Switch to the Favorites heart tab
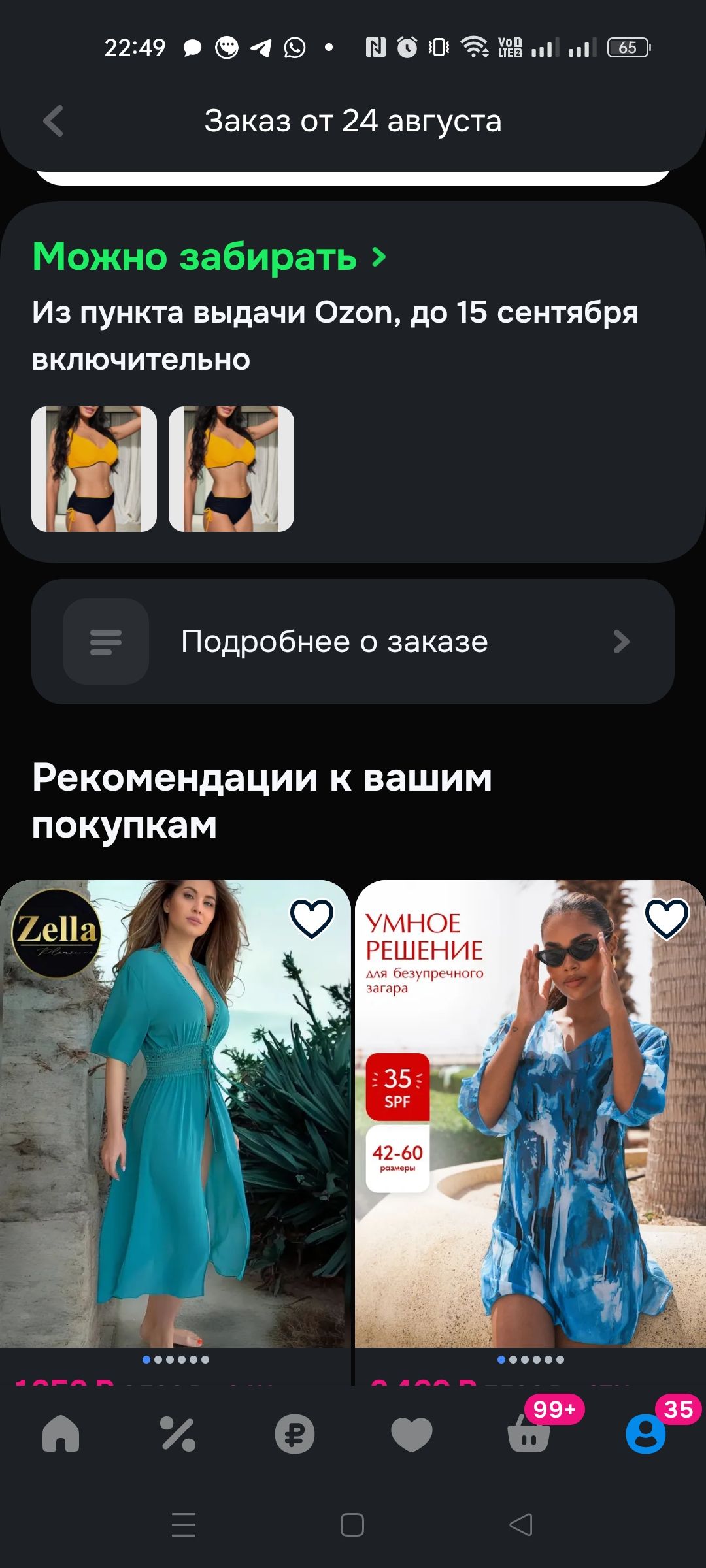Viewport: 706px width, 1568px height. tap(412, 1434)
